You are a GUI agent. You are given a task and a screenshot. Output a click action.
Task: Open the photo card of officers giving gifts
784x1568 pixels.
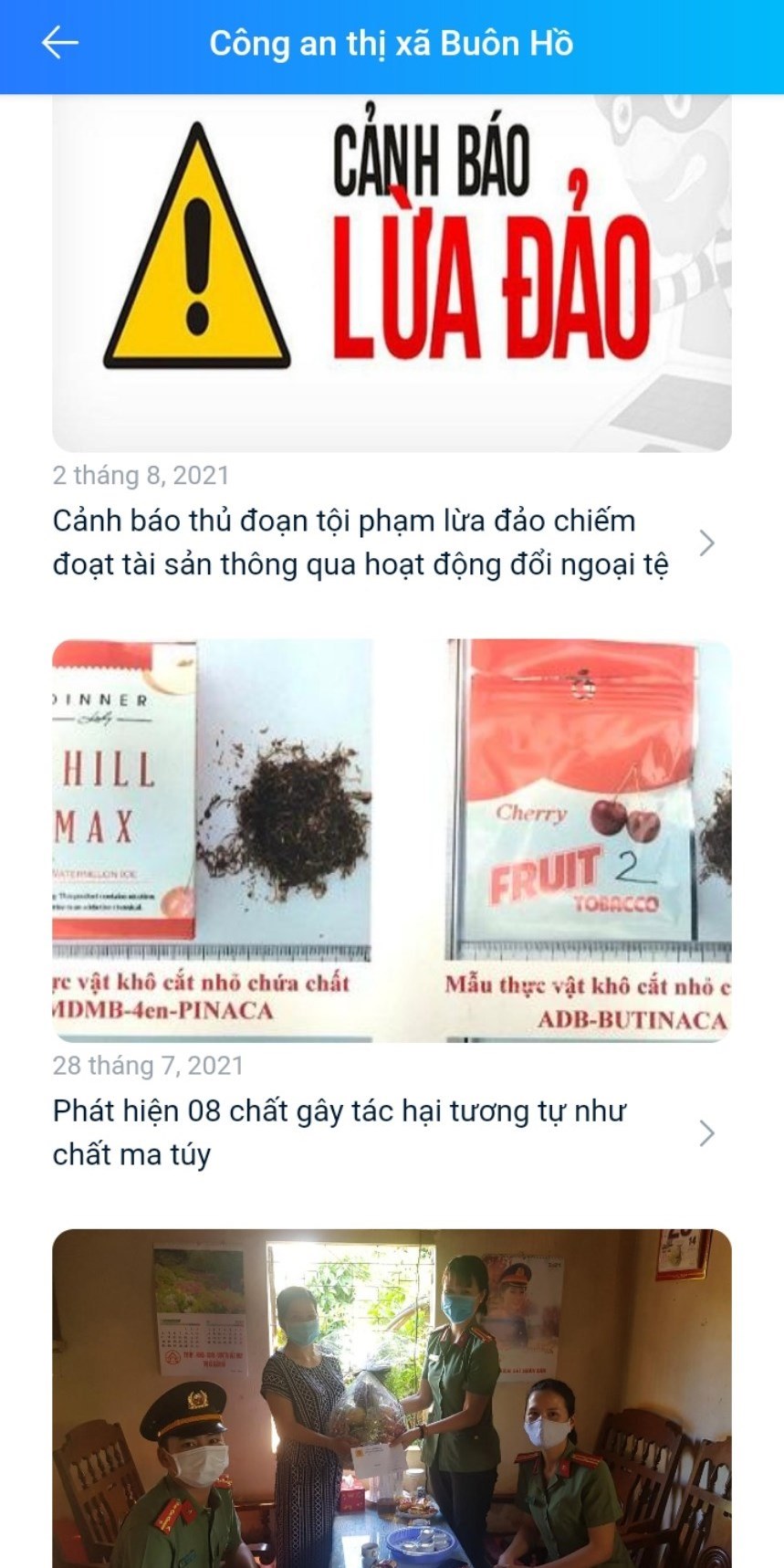coord(392,1397)
